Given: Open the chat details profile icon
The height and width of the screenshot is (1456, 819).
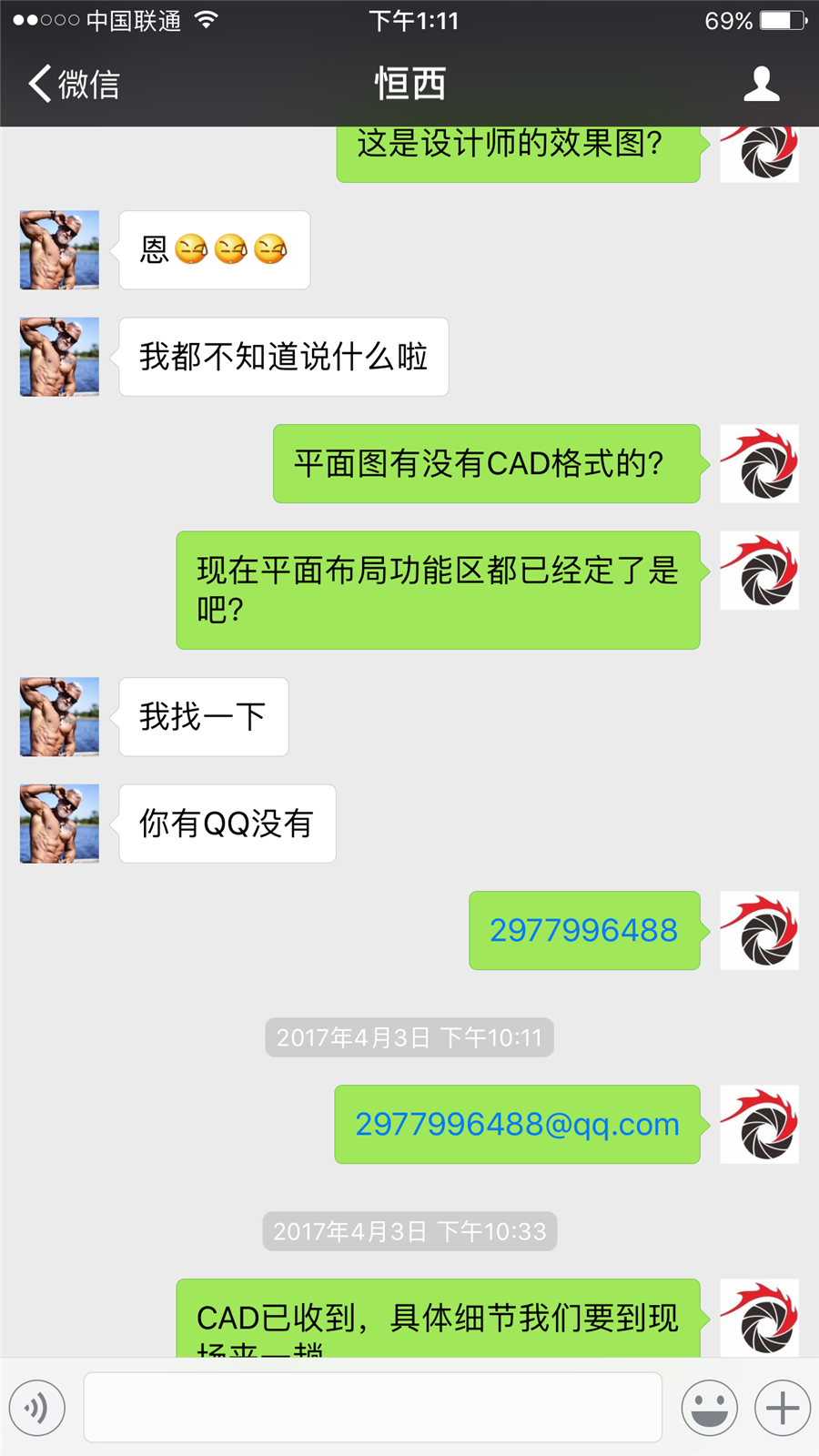Looking at the screenshot, I should [761, 85].
